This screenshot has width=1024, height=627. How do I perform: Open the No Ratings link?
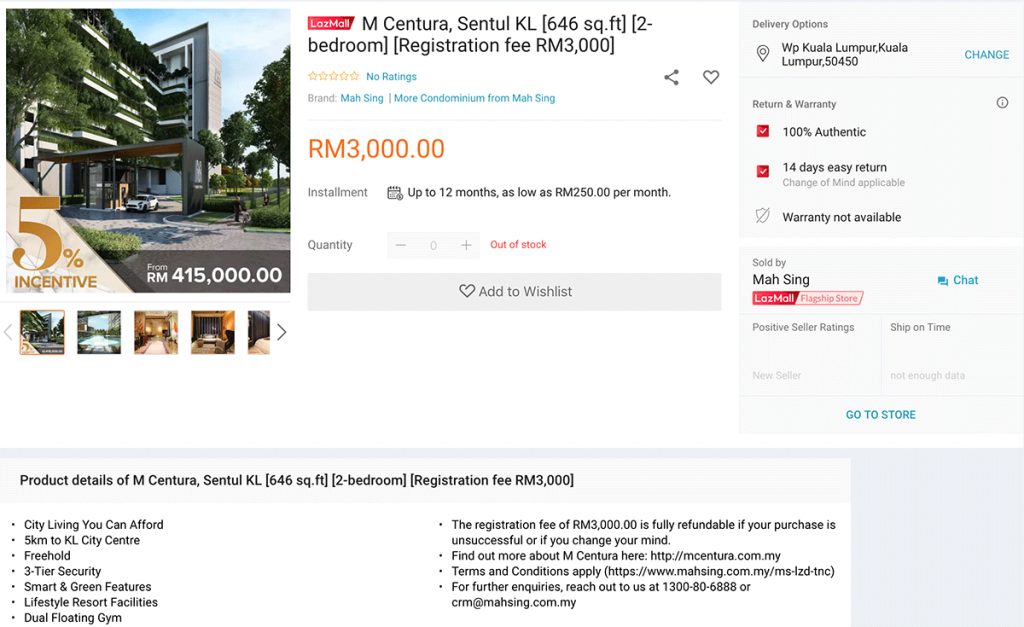[391, 77]
